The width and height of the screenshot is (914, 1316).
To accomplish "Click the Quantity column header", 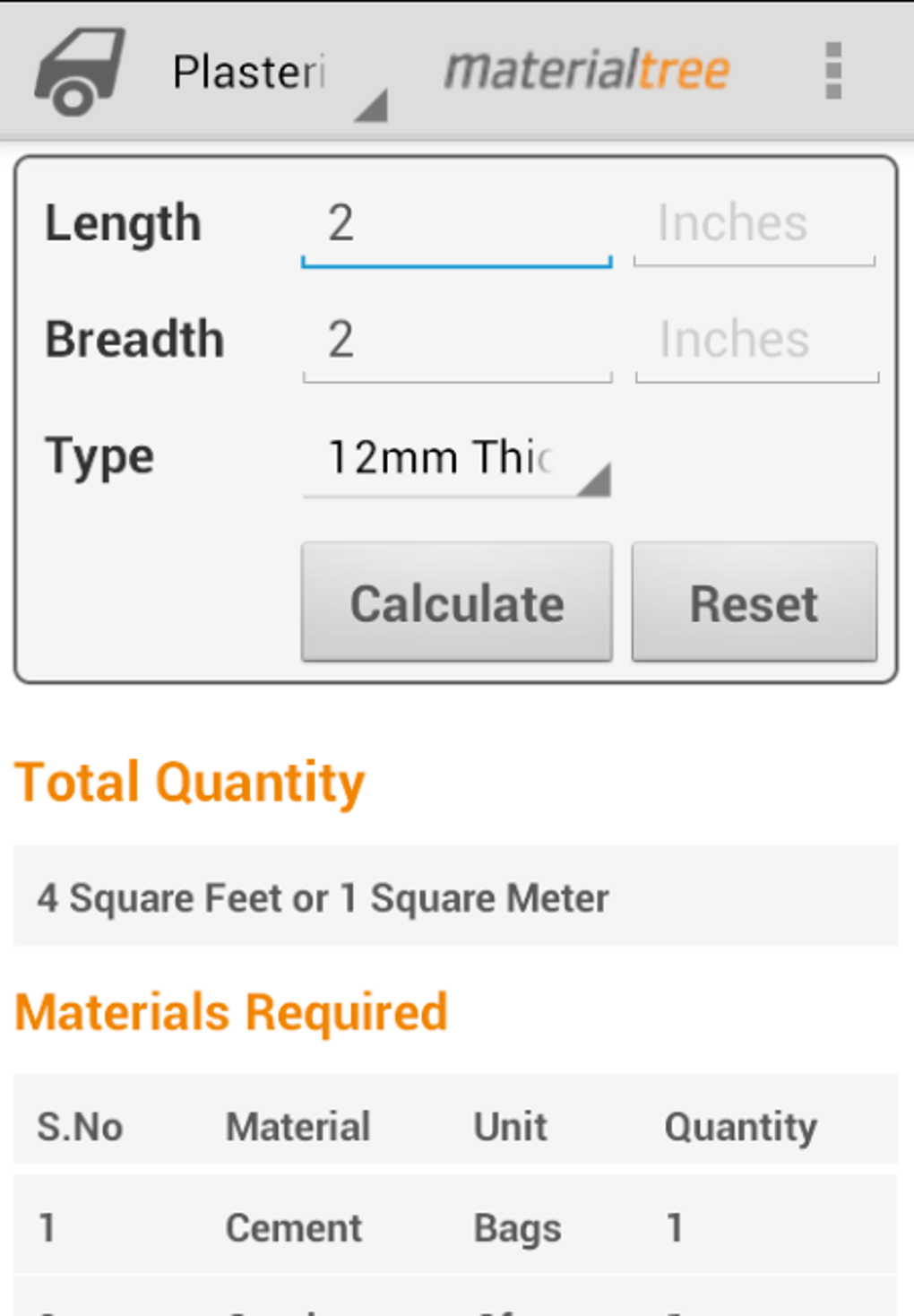I will point(739,1126).
